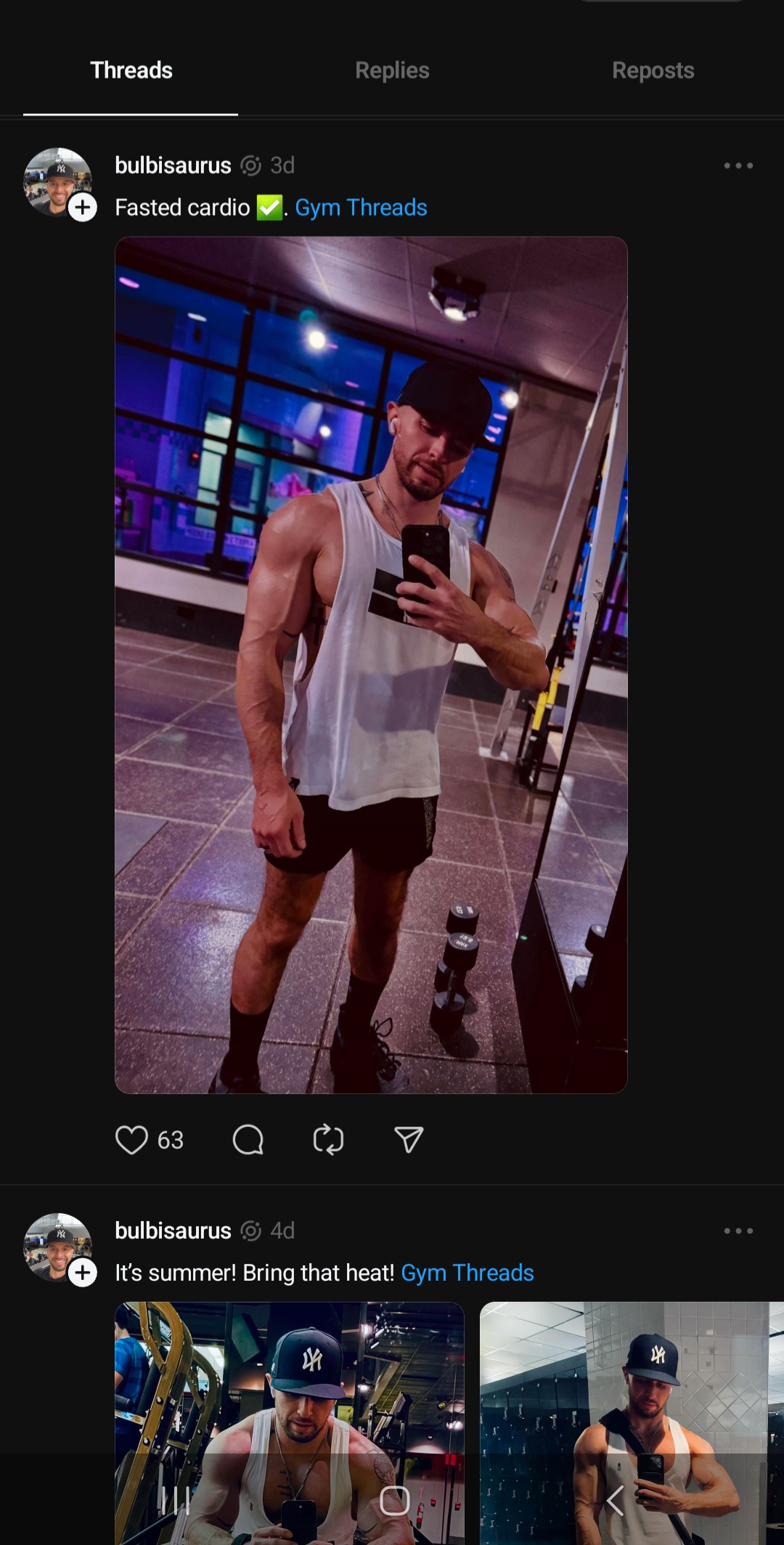Image resolution: width=784 pixels, height=1545 pixels.
Task: Switch to the Reposts tab
Action: 652,70
